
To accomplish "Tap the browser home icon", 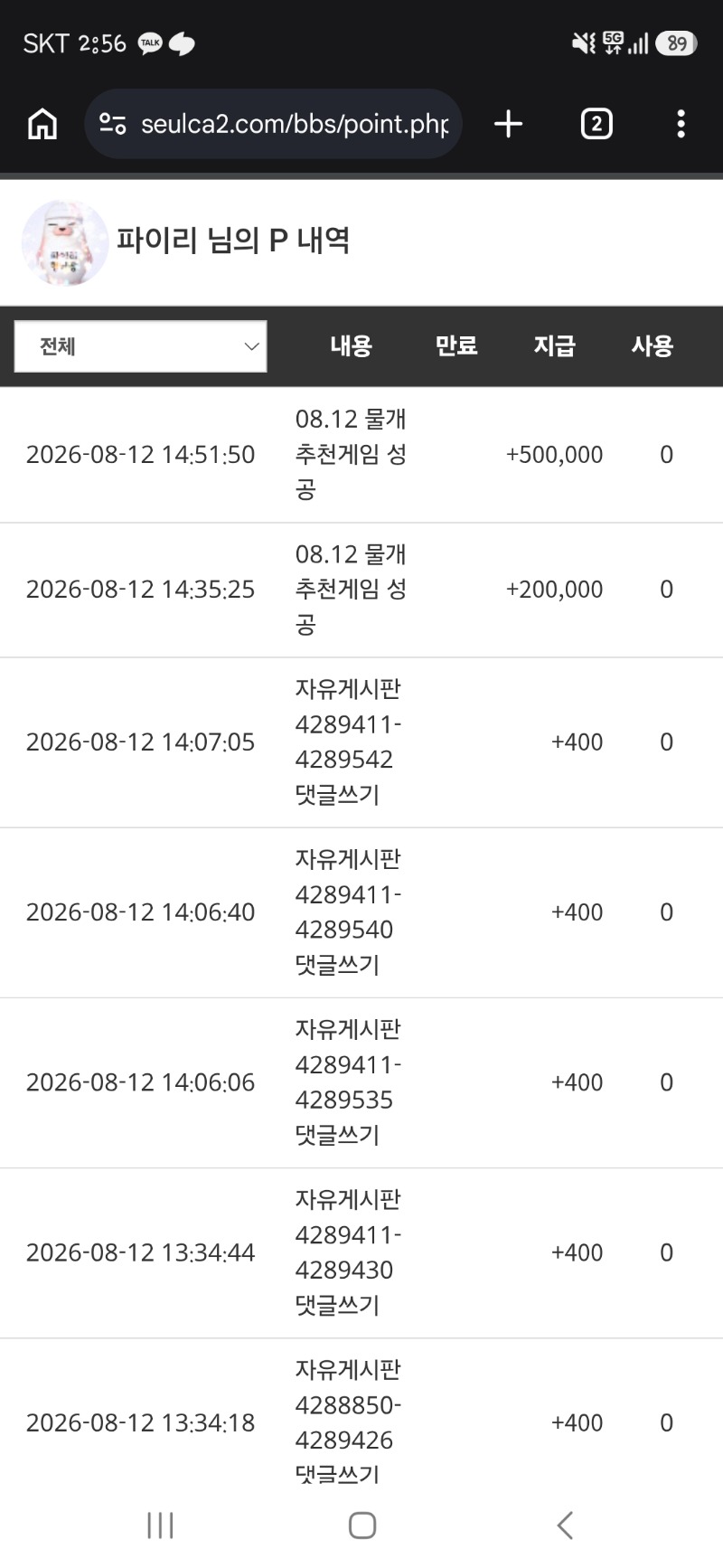I will pos(42,124).
